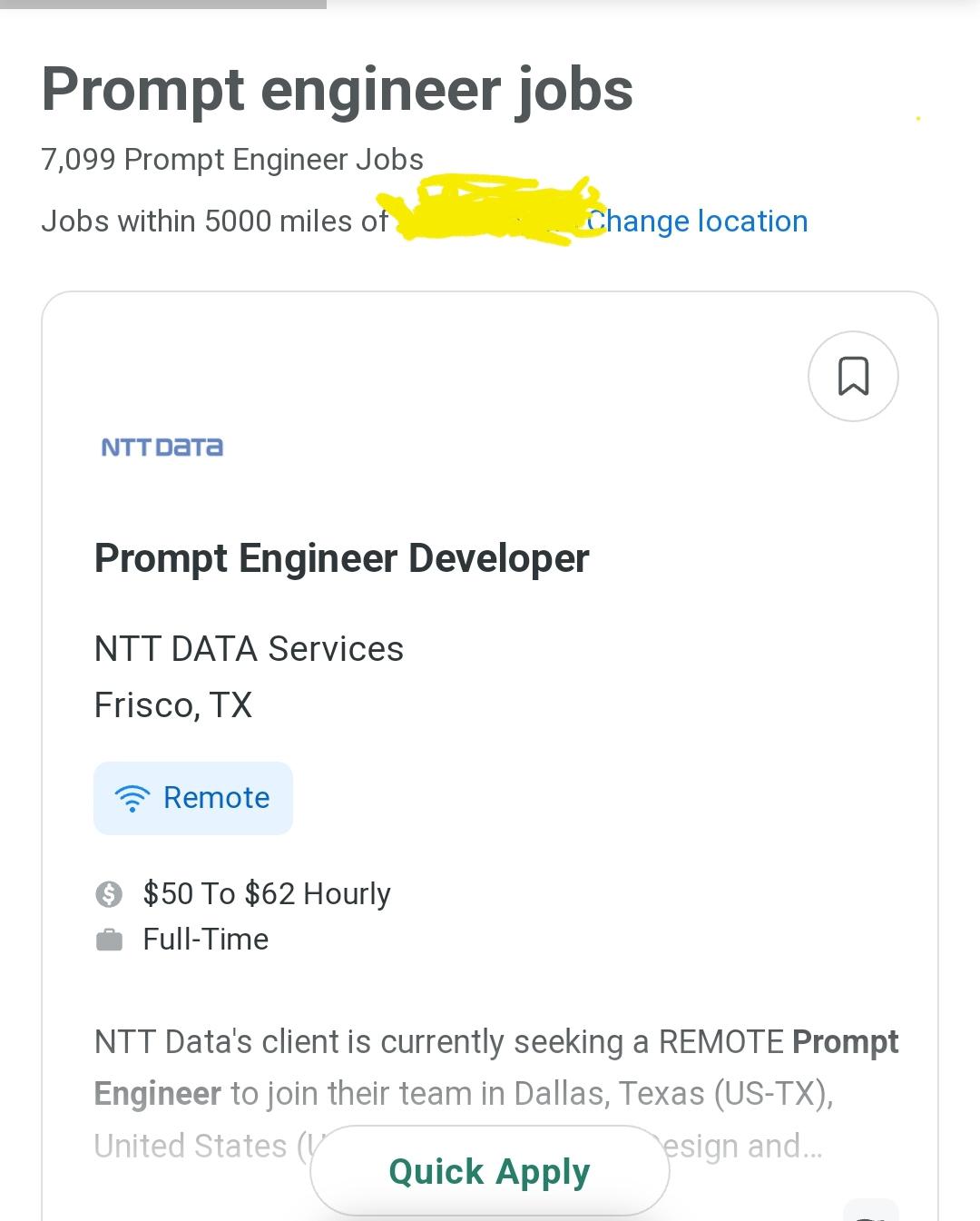Click the Frisco, TX location link

pos(172,705)
